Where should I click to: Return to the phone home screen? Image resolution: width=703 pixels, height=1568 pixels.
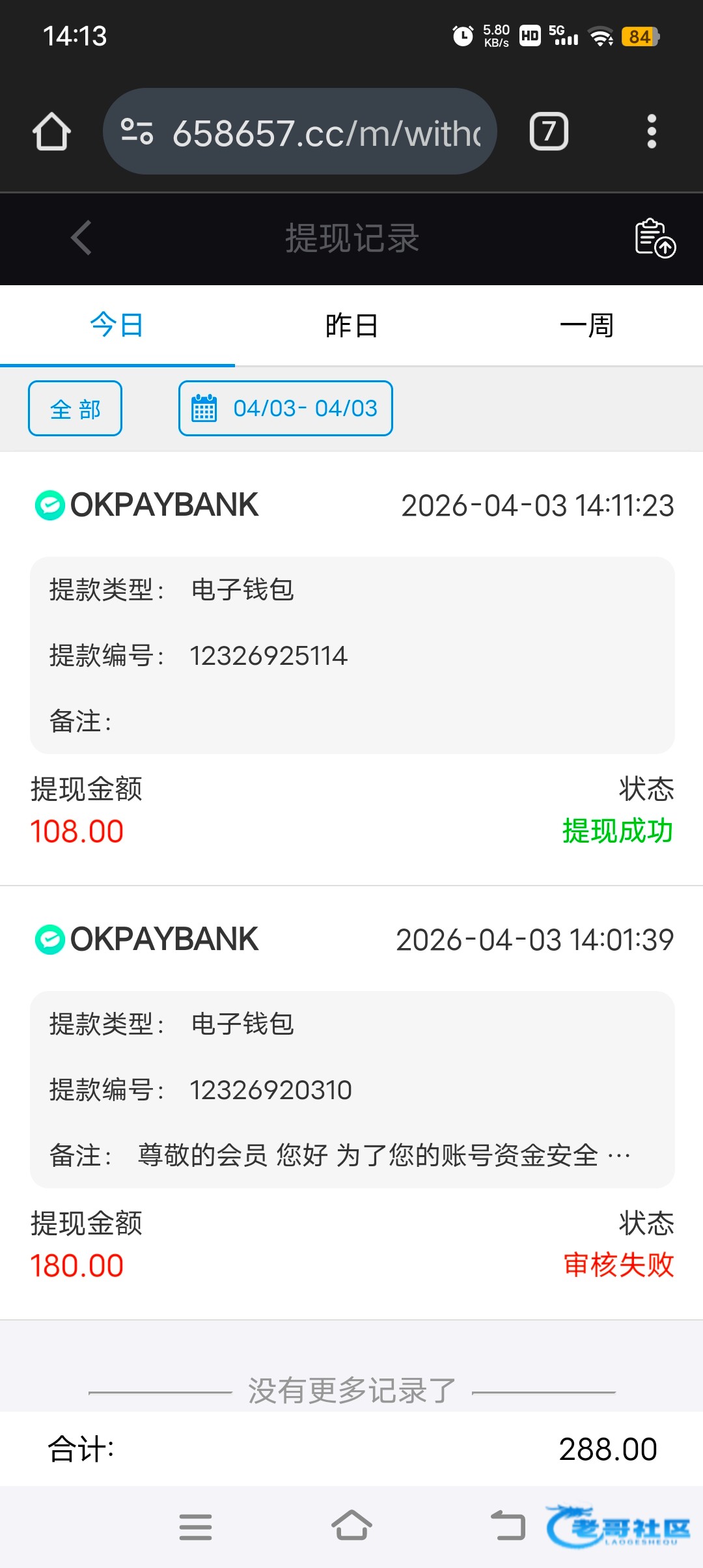click(x=351, y=1527)
